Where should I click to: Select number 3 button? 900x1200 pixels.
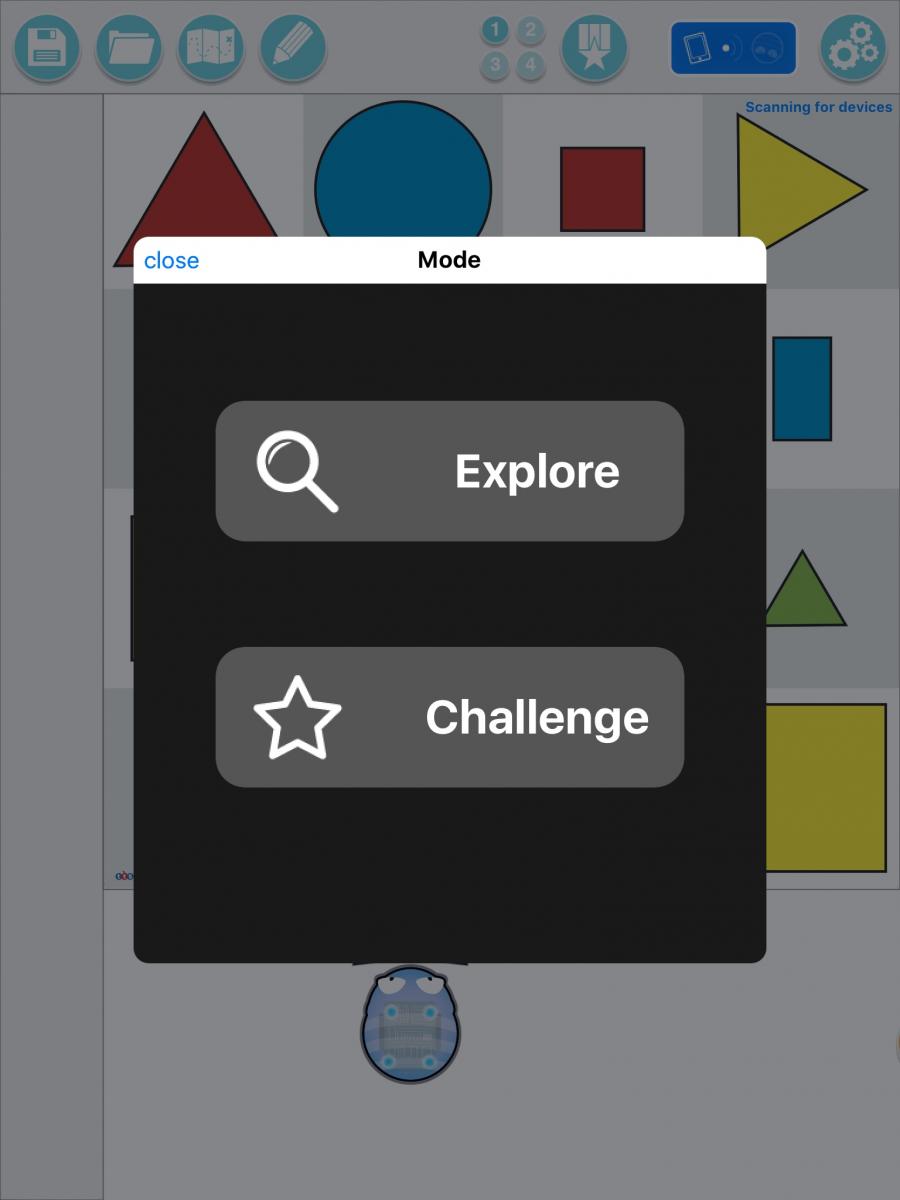coord(495,66)
